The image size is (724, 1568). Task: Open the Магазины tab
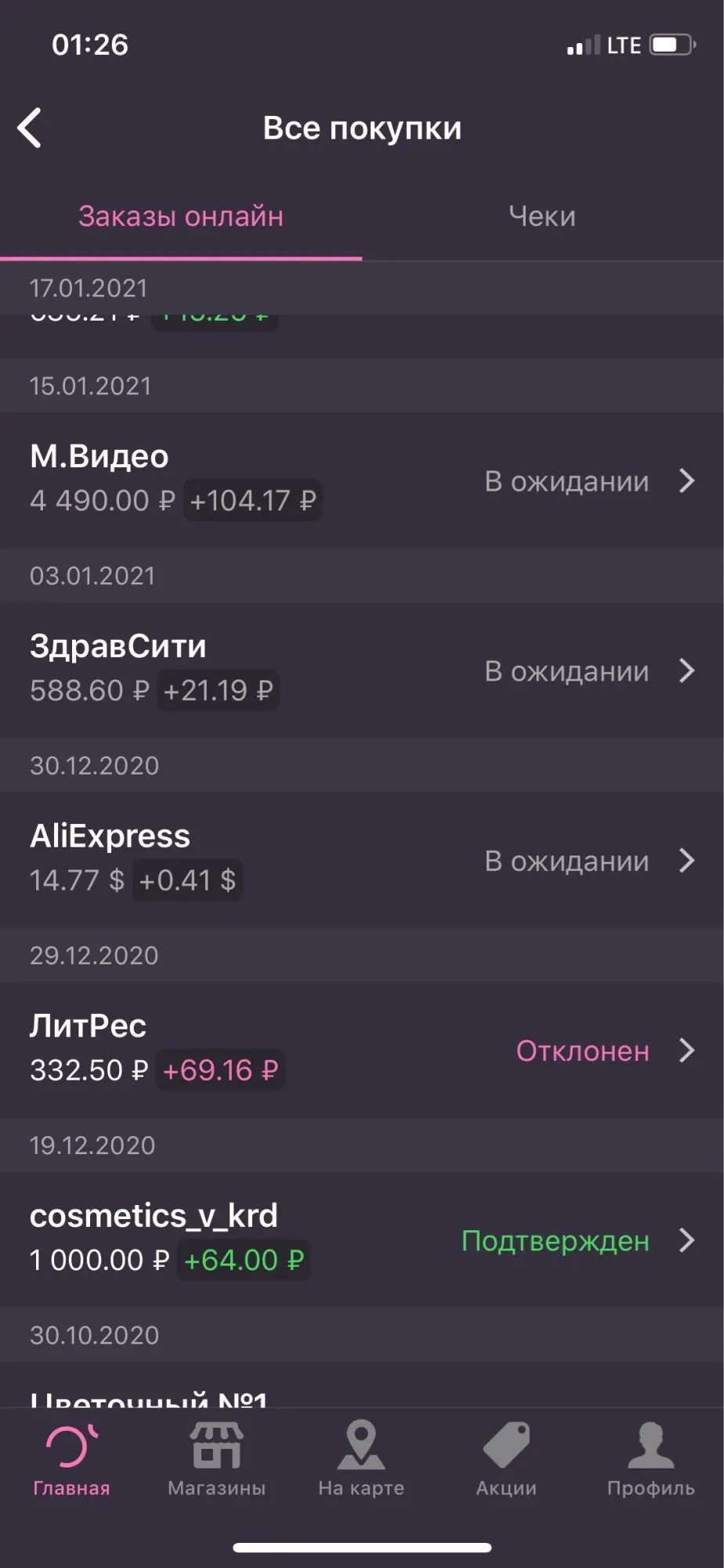pos(217,1458)
